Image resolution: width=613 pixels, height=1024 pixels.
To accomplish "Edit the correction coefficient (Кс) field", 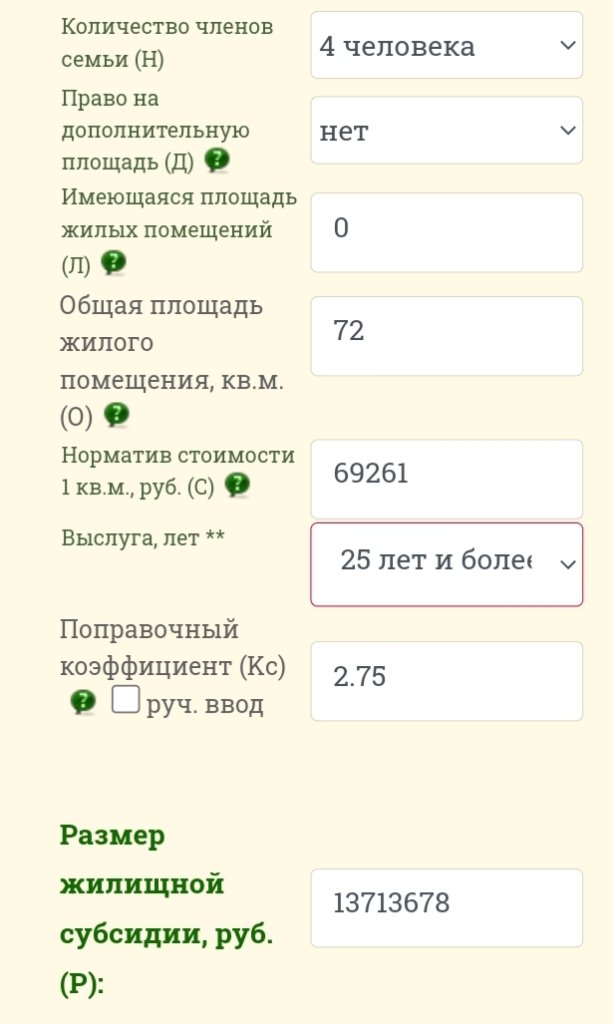I will tap(446, 681).
